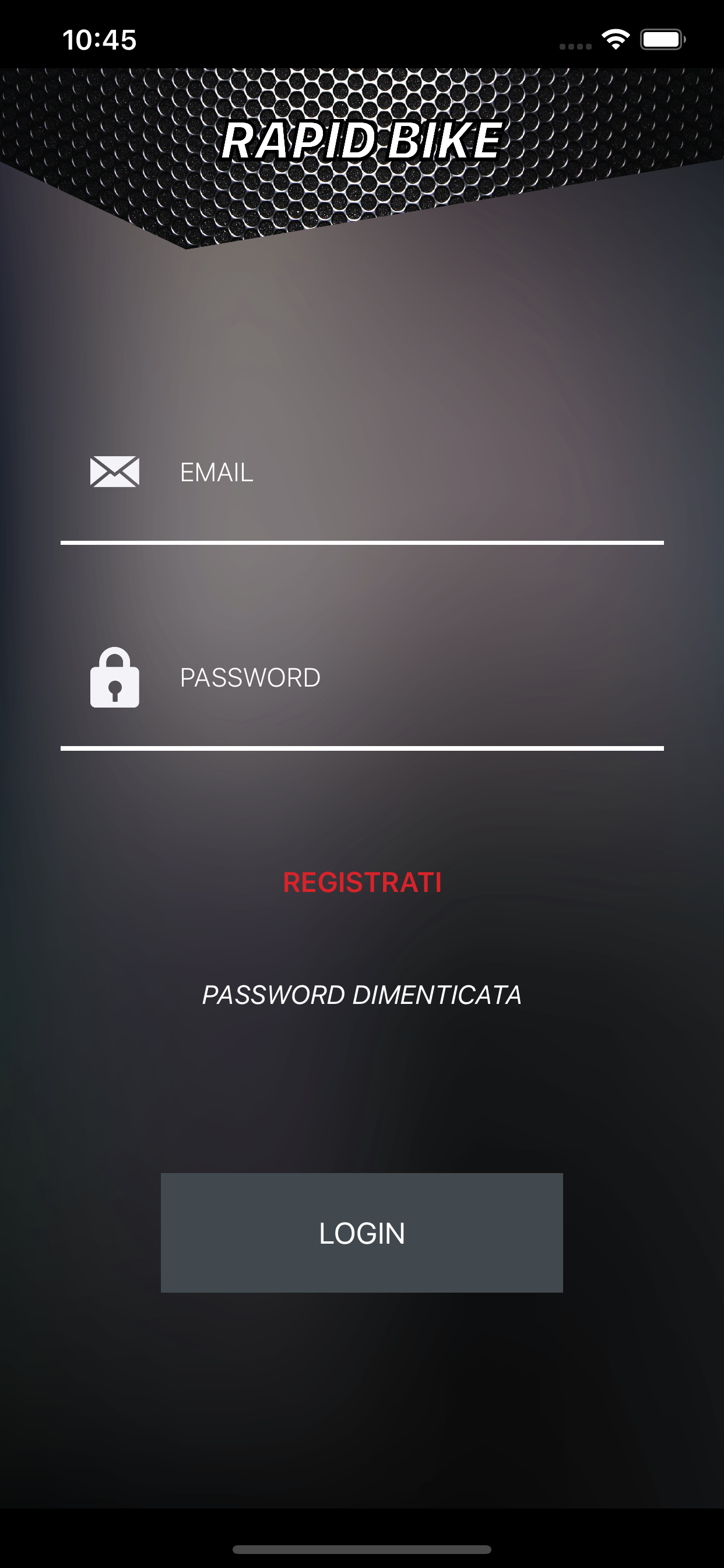The width and height of the screenshot is (724, 1568).
Task: Click the clock showing 10:45
Action: pyautogui.click(x=99, y=39)
